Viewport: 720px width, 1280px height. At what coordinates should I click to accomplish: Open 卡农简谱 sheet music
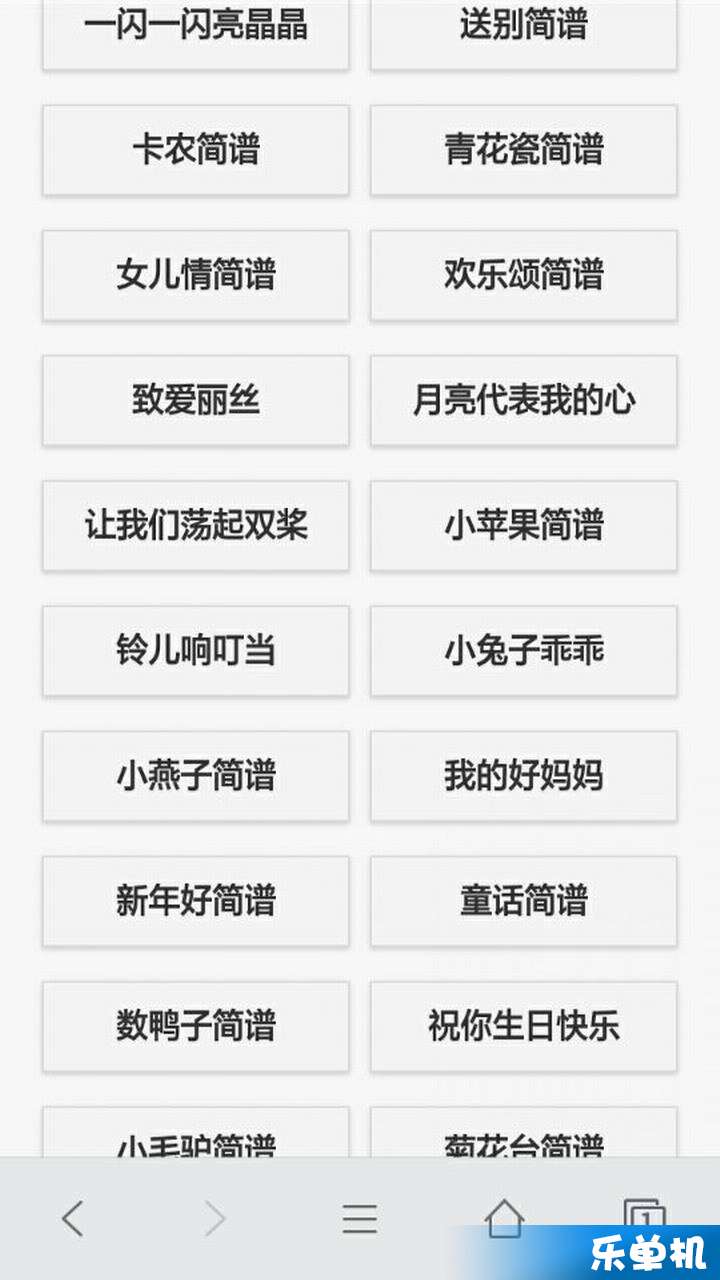(196, 151)
